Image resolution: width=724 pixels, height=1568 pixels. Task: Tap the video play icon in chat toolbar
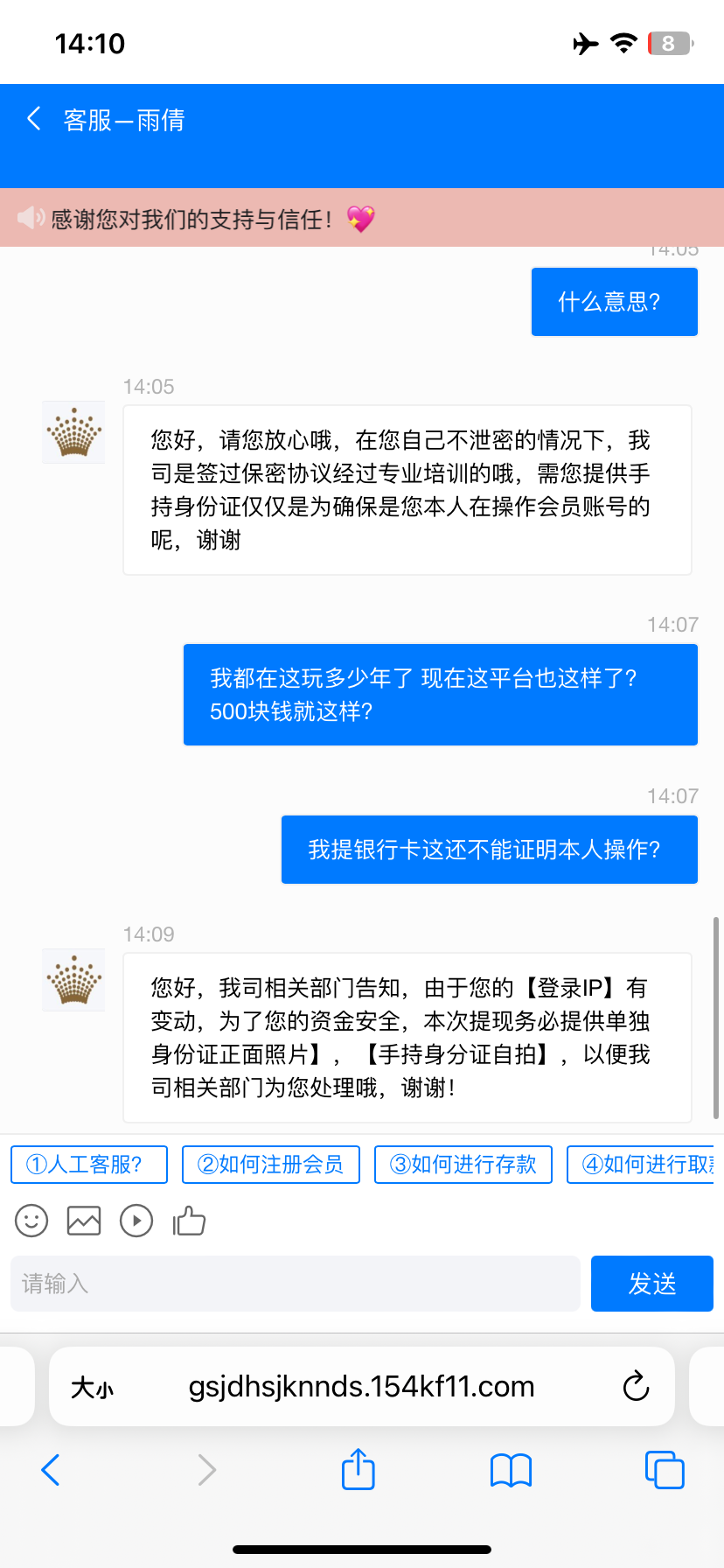coord(136,1220)
